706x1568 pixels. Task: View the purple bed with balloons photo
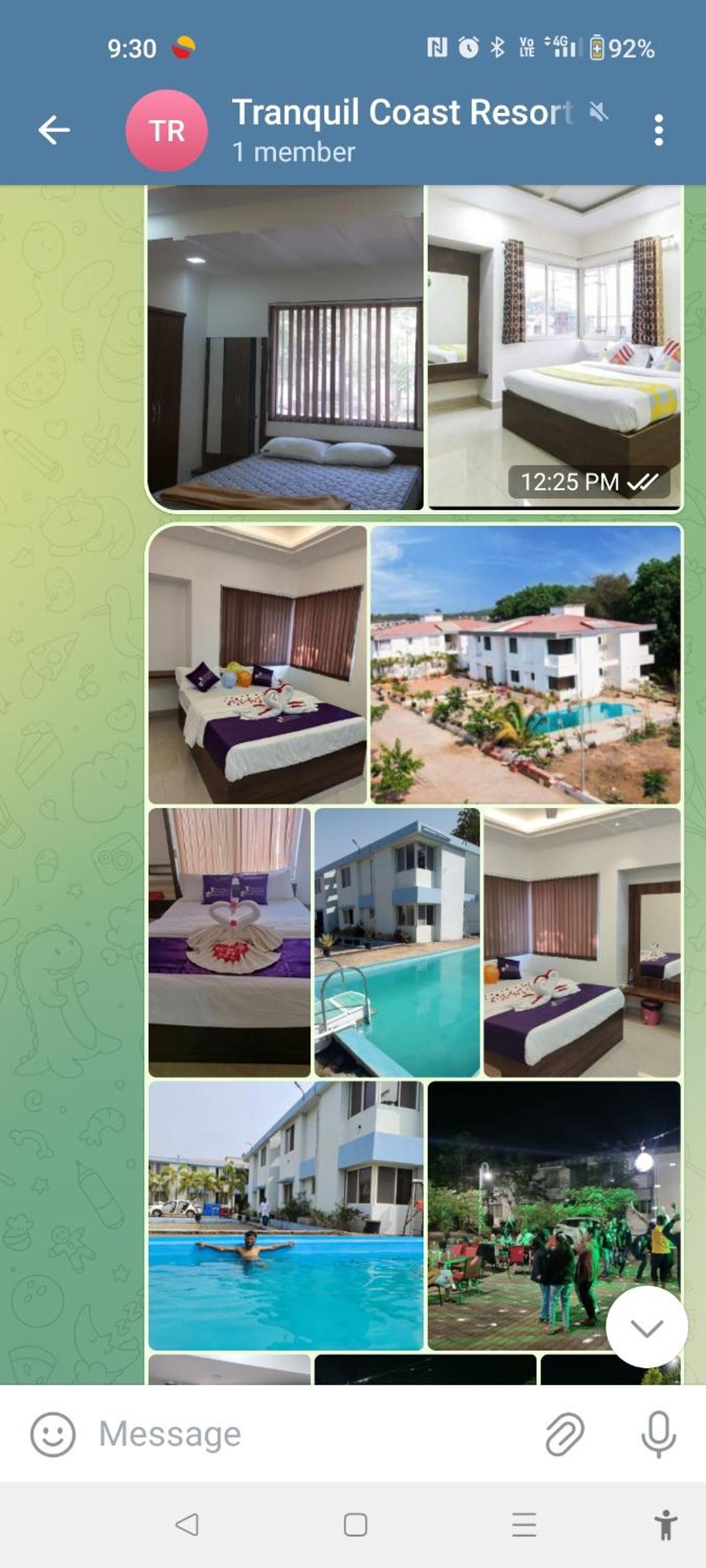tap(258, 664)
